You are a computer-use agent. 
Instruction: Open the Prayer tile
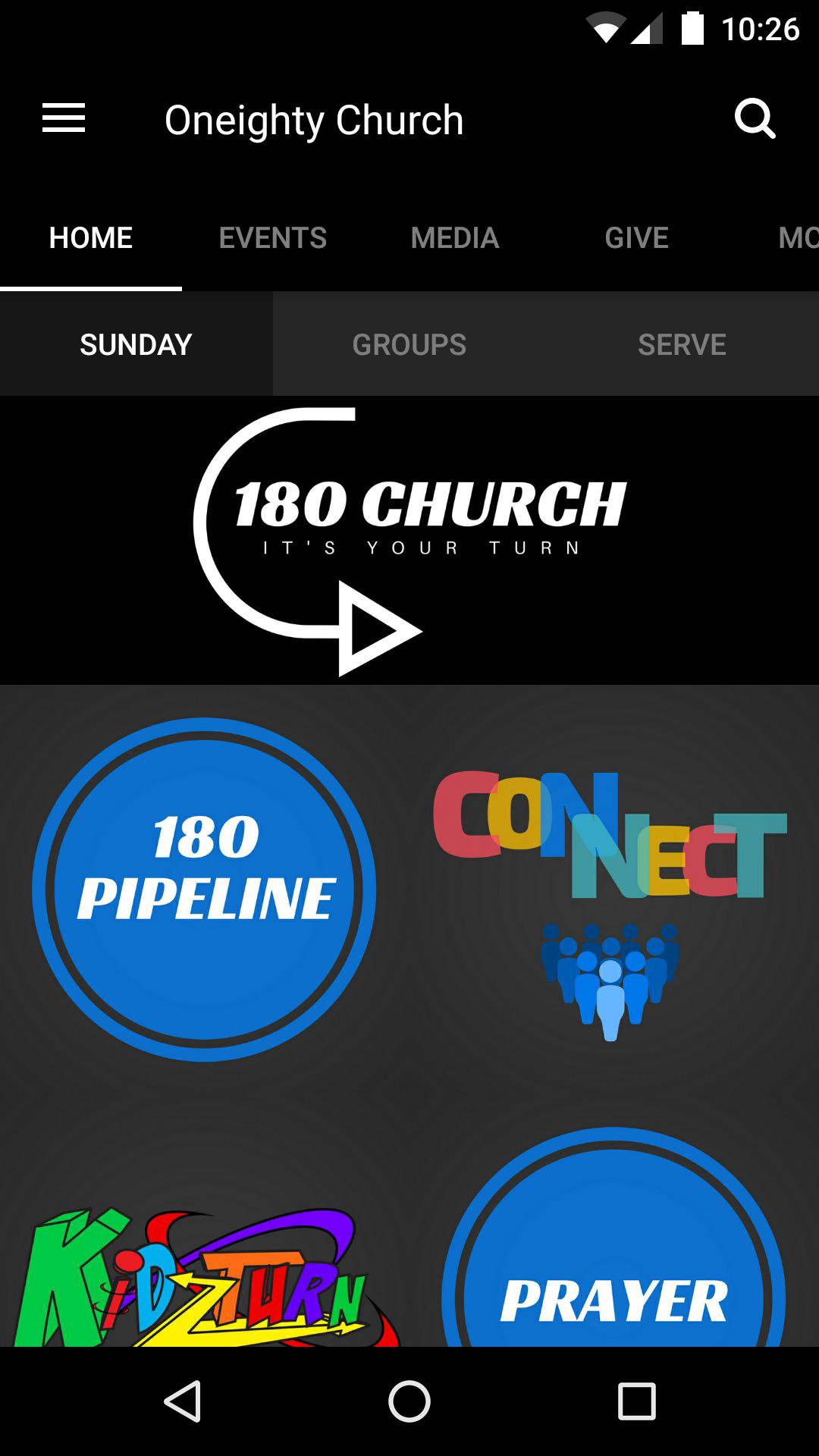(x=613, y=1274)
